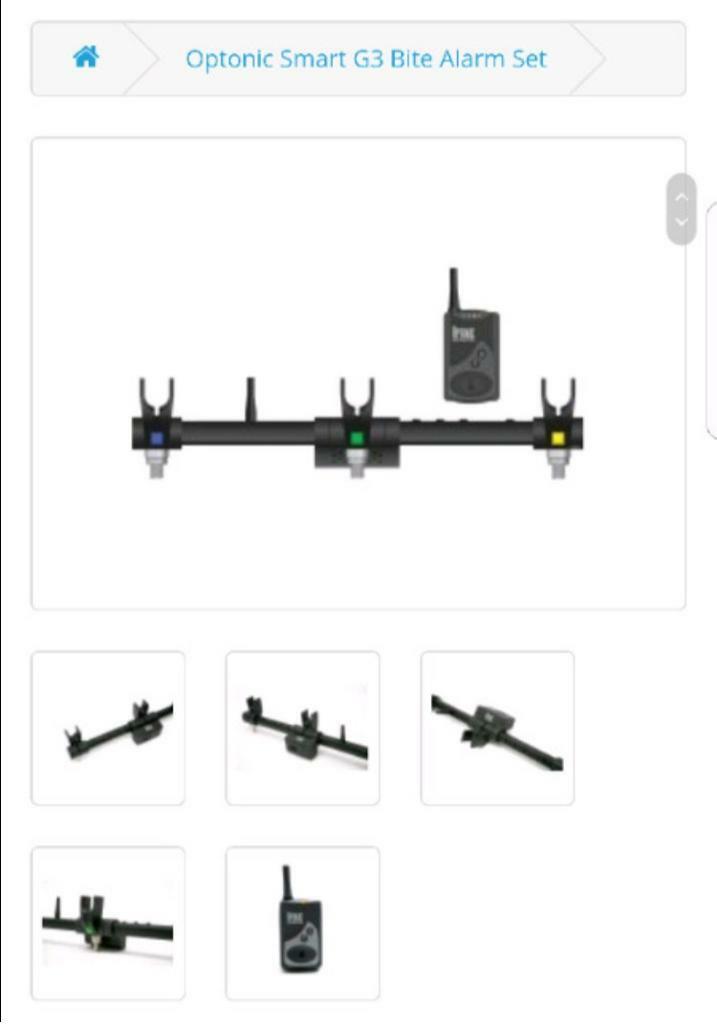Screen dimensions: 717x1024
Task: Select the thumbnail with the green alarm close-up
Action: tap(108, 923)
